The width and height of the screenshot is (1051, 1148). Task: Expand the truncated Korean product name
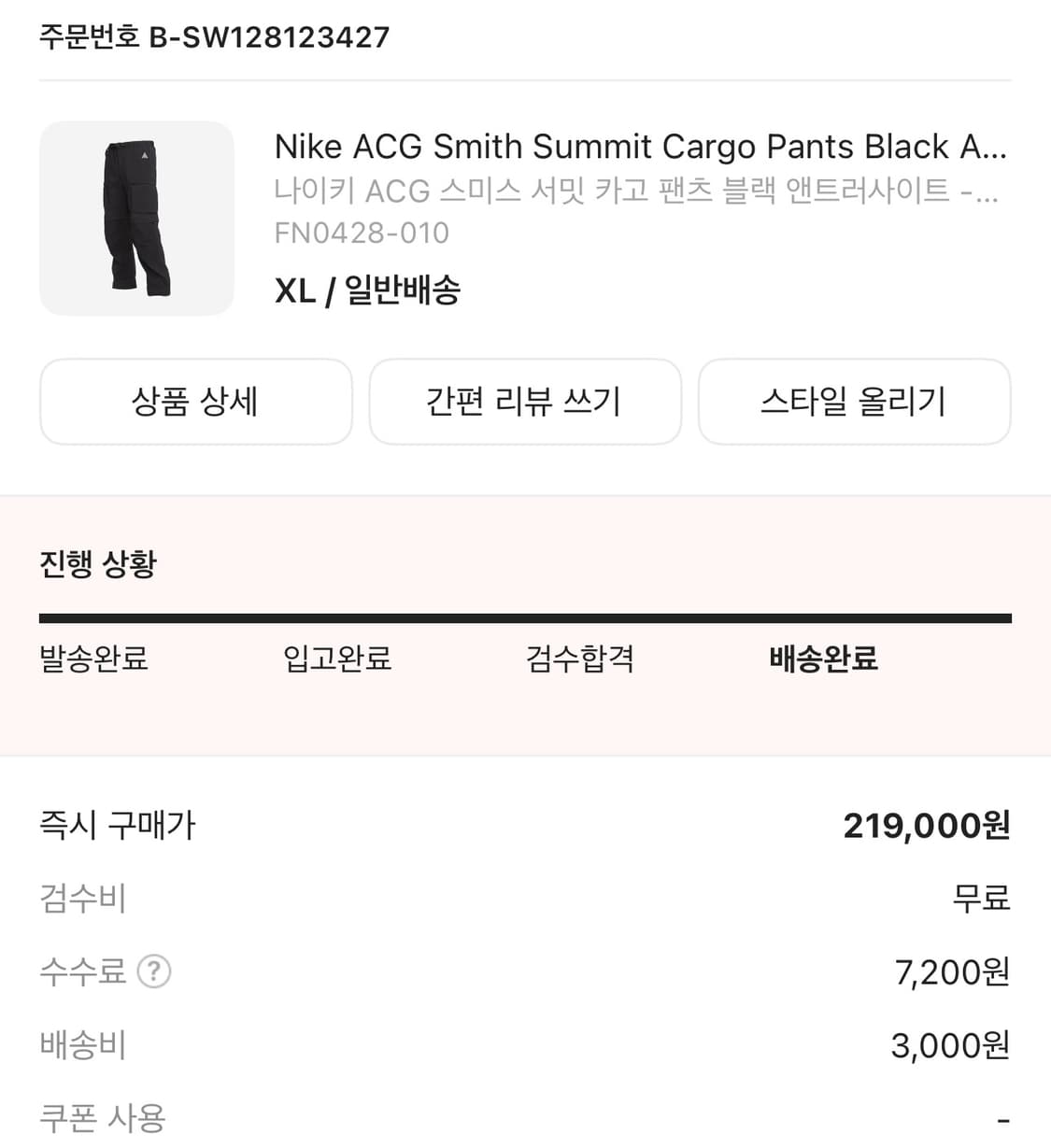tap(635, 191)
